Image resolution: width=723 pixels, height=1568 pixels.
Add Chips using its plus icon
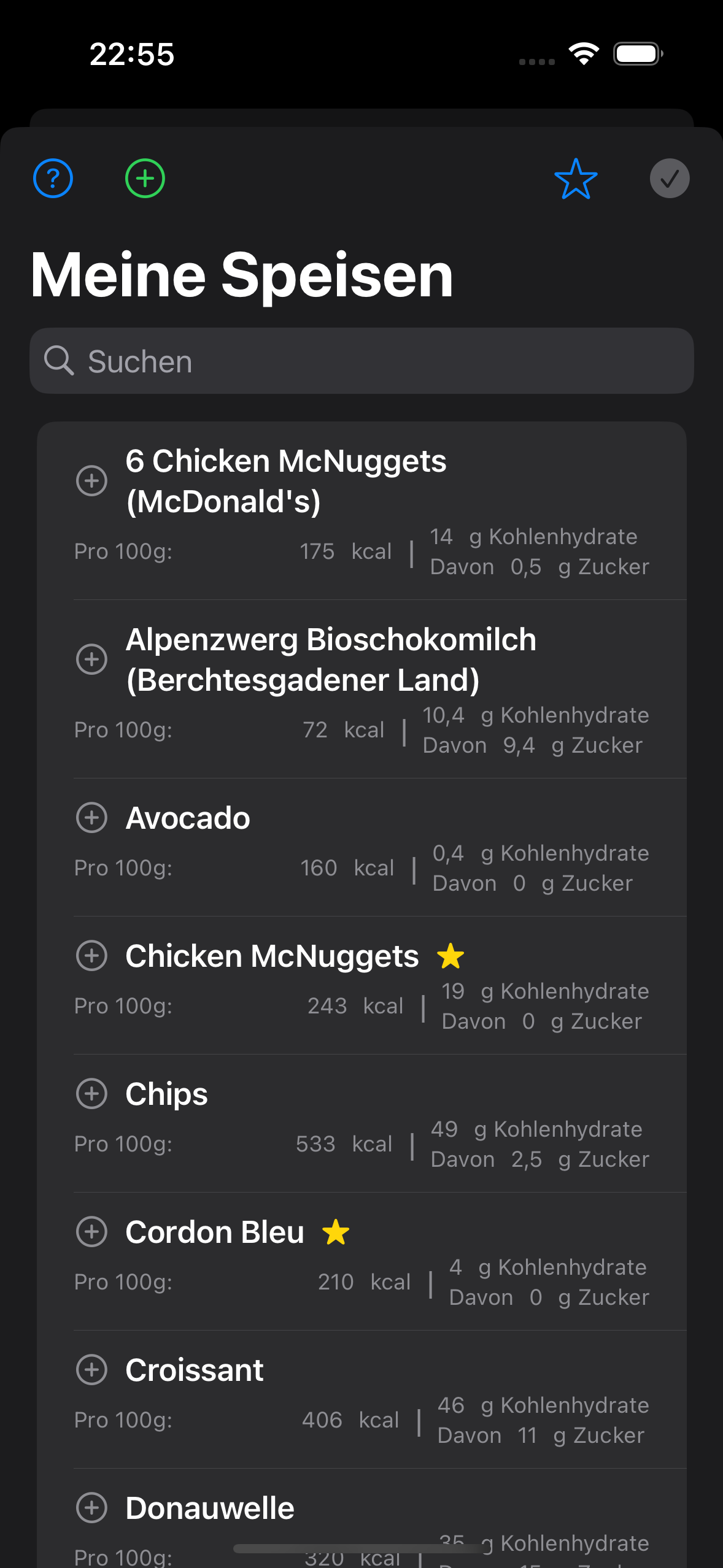(x=91, y=1093)
